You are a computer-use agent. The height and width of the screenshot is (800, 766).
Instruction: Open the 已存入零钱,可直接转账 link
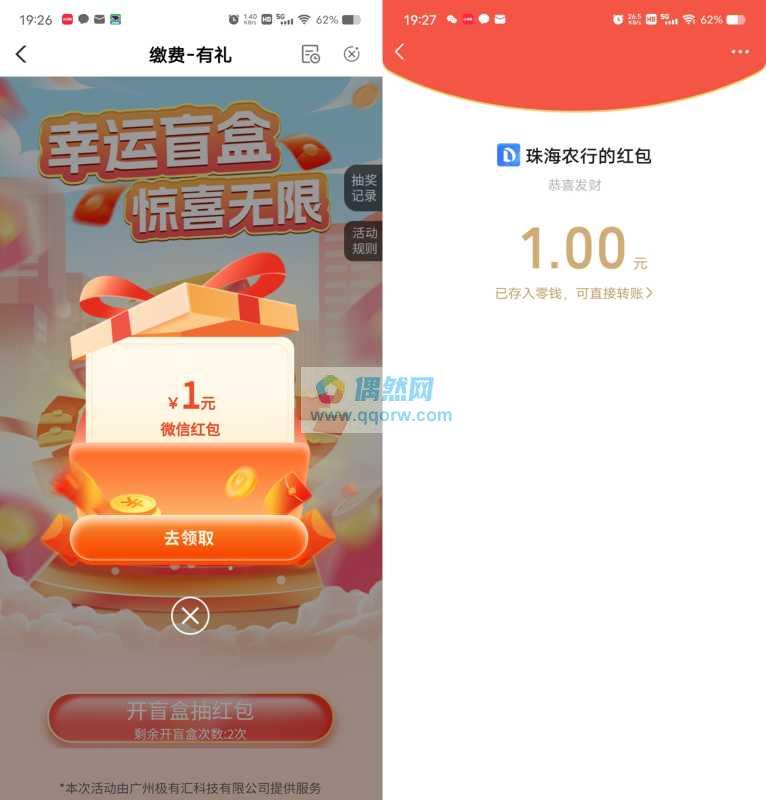click(574, 293)
